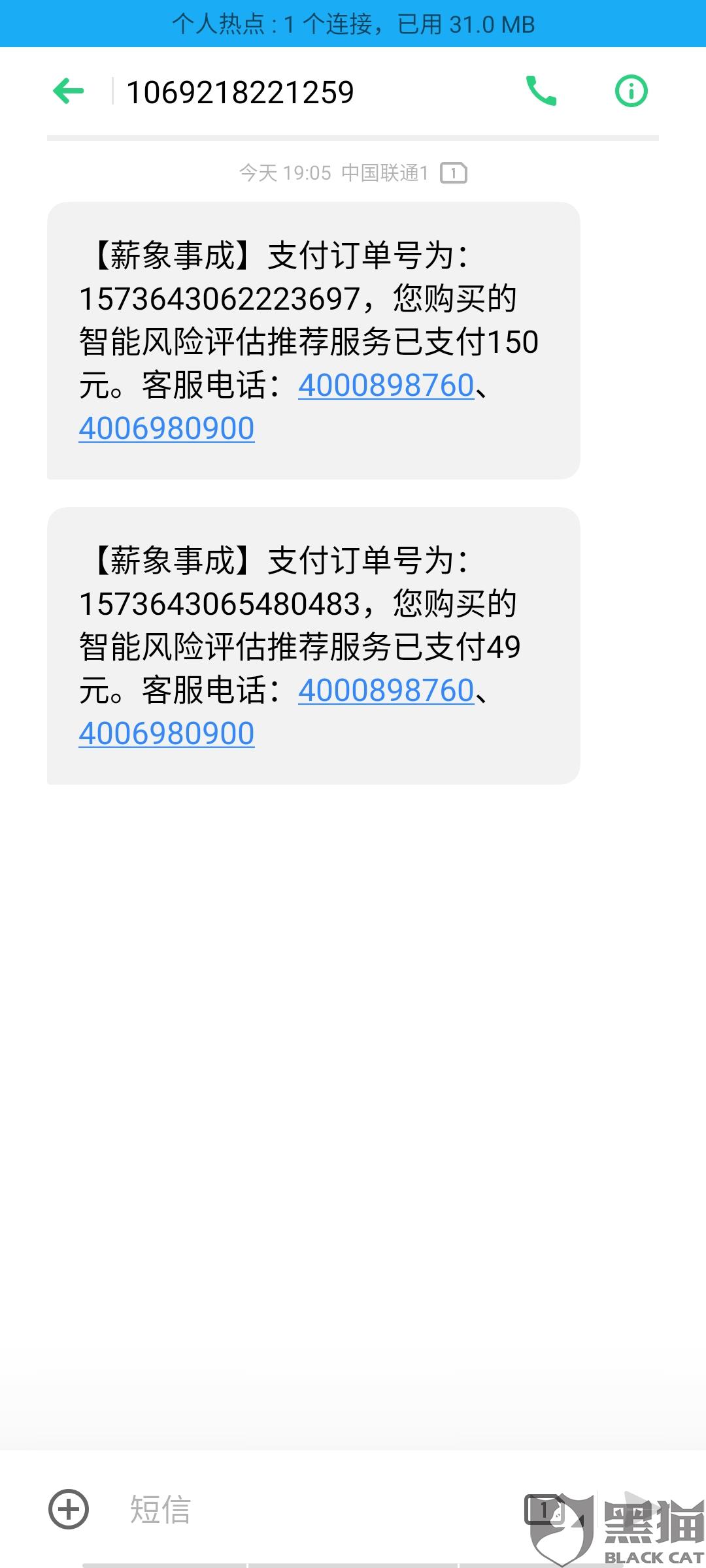Tap the 4000898760 link in the 150元 message
Viewport: 706px width, 1568px height.
tap(386, 385)
